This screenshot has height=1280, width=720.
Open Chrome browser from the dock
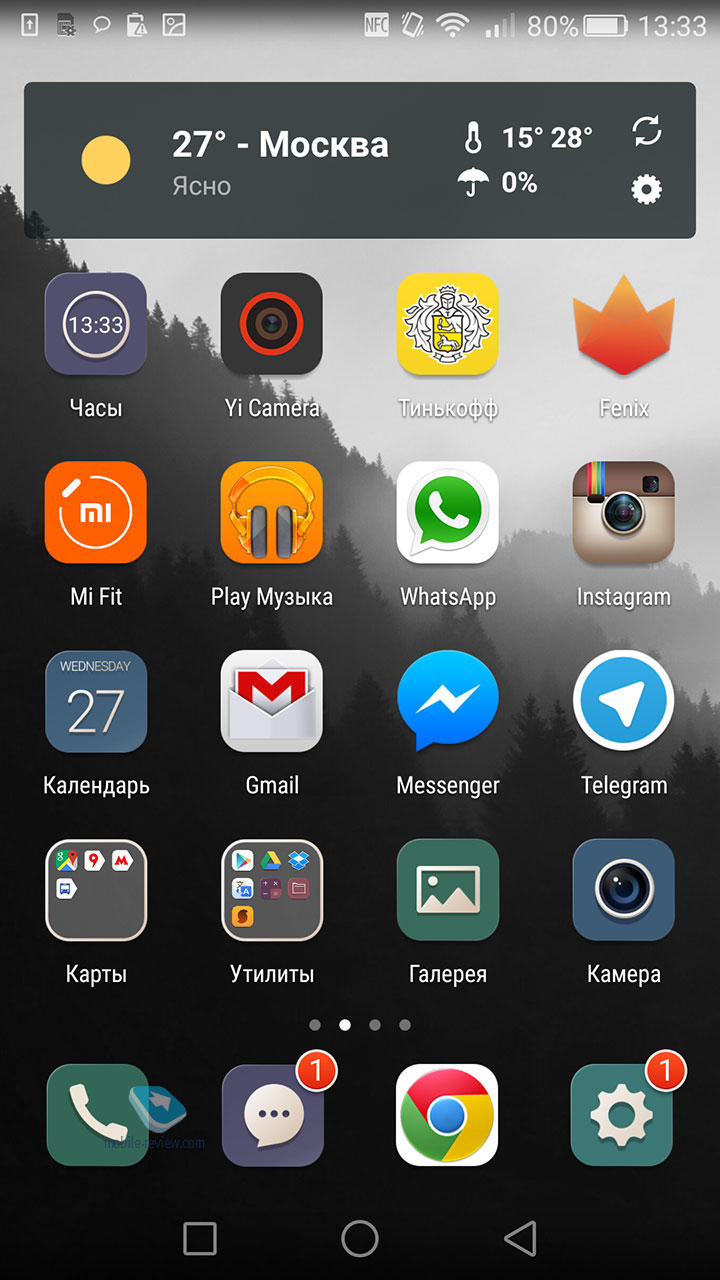tap(447, 1115)
